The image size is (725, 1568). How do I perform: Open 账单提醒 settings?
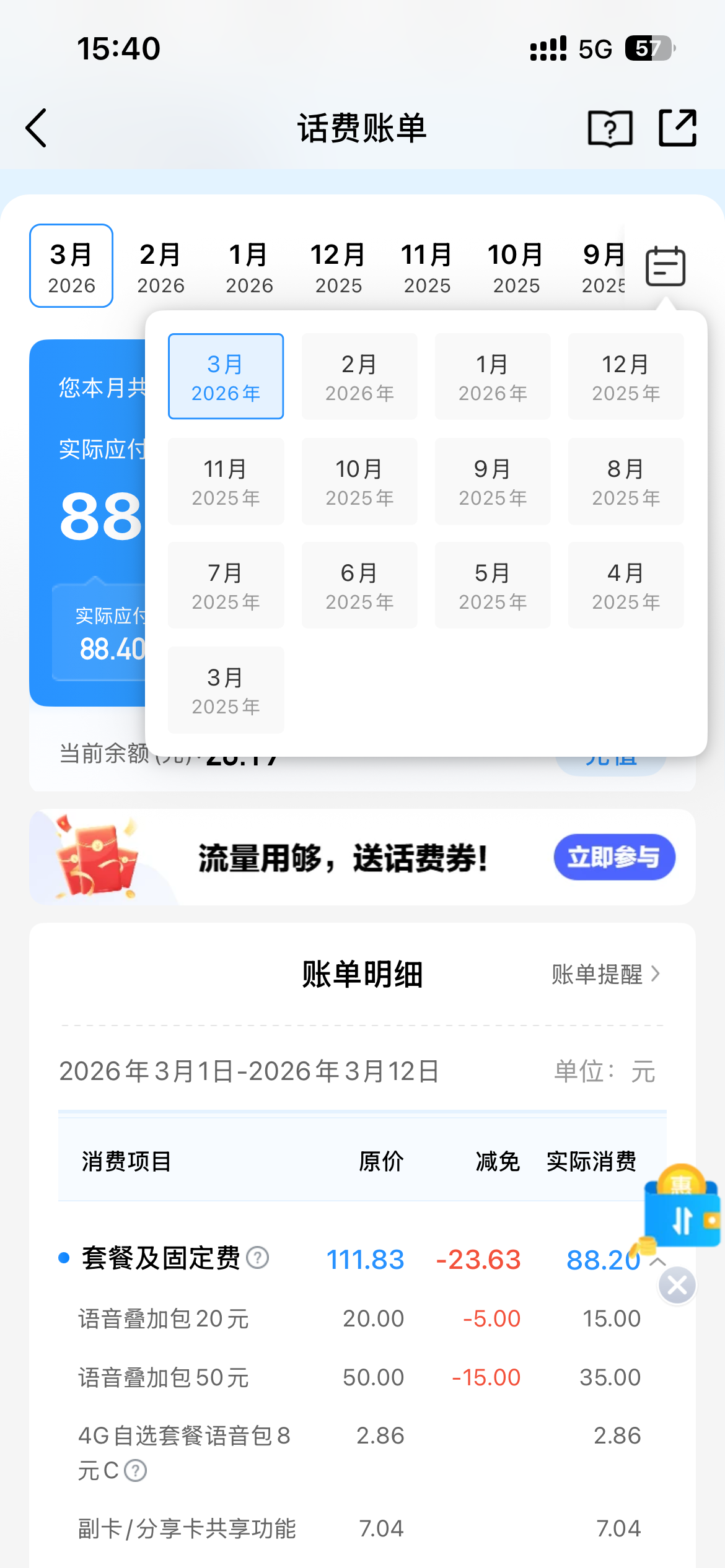pos(605,974)
